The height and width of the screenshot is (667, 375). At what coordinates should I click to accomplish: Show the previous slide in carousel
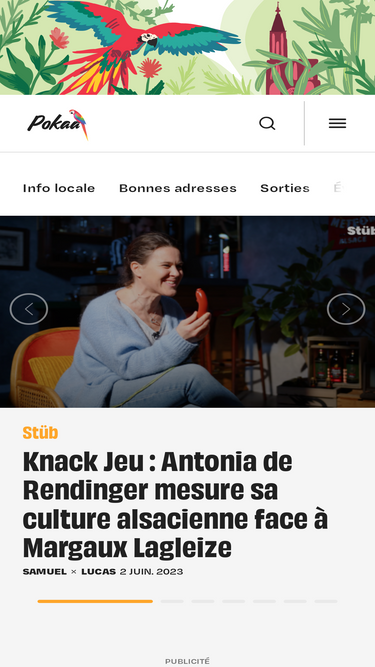click(29, 309)
